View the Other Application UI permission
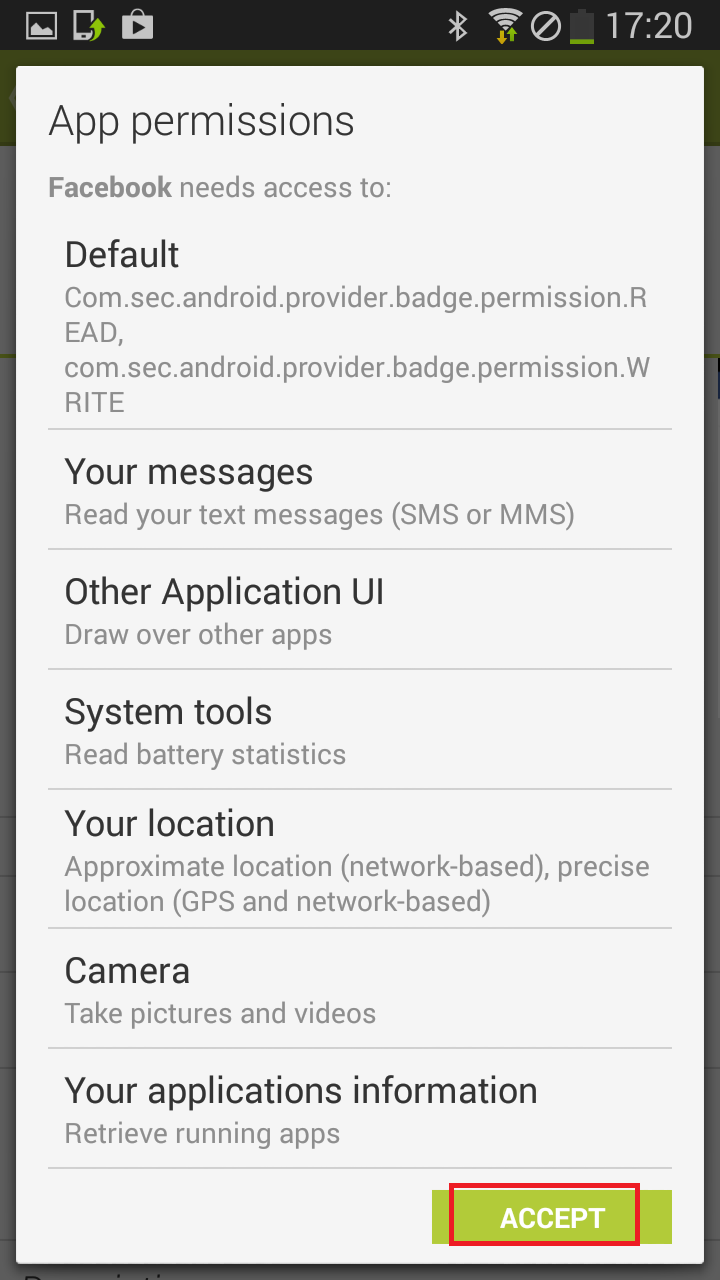This screenshot has height=1280, width=720. 360,610
